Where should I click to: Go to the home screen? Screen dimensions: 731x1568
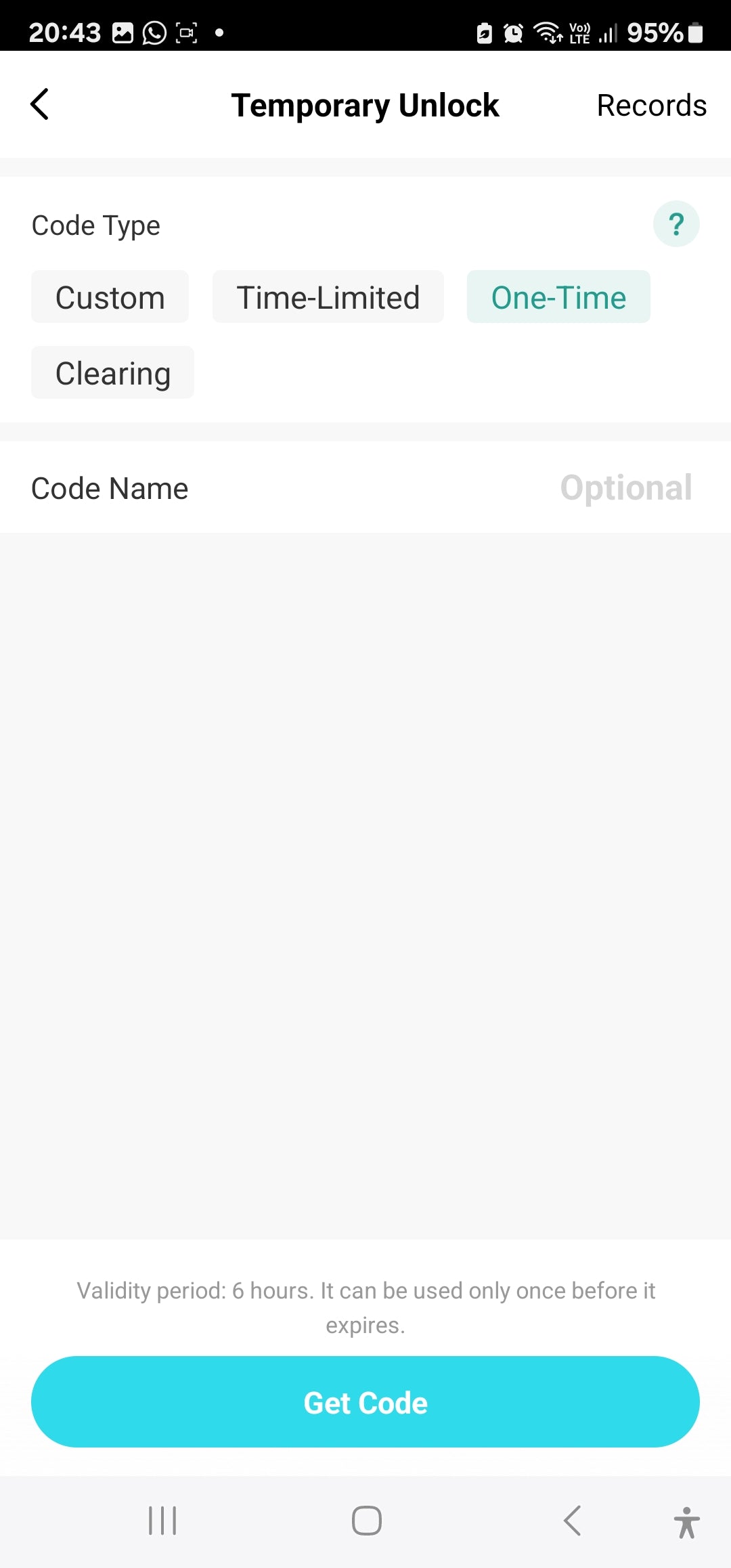click(366, 1521)
